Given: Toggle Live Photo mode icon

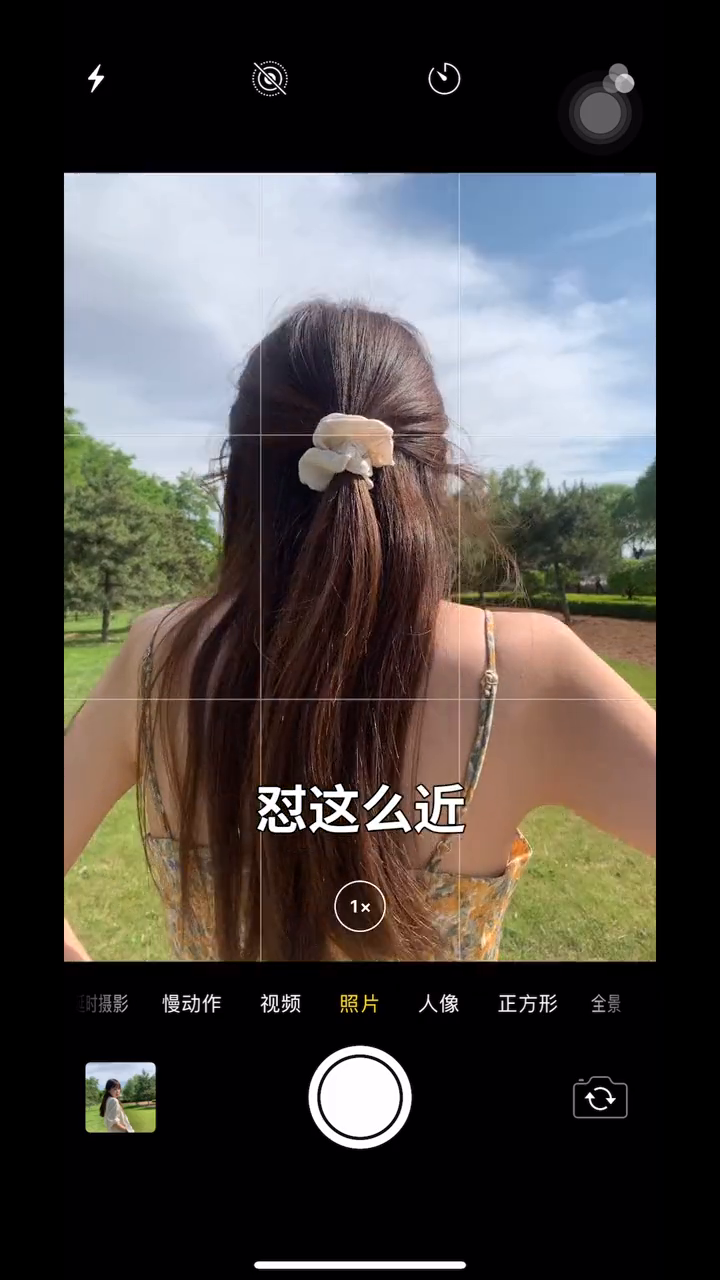Looking at the screenshot, I should click(270, 78).
